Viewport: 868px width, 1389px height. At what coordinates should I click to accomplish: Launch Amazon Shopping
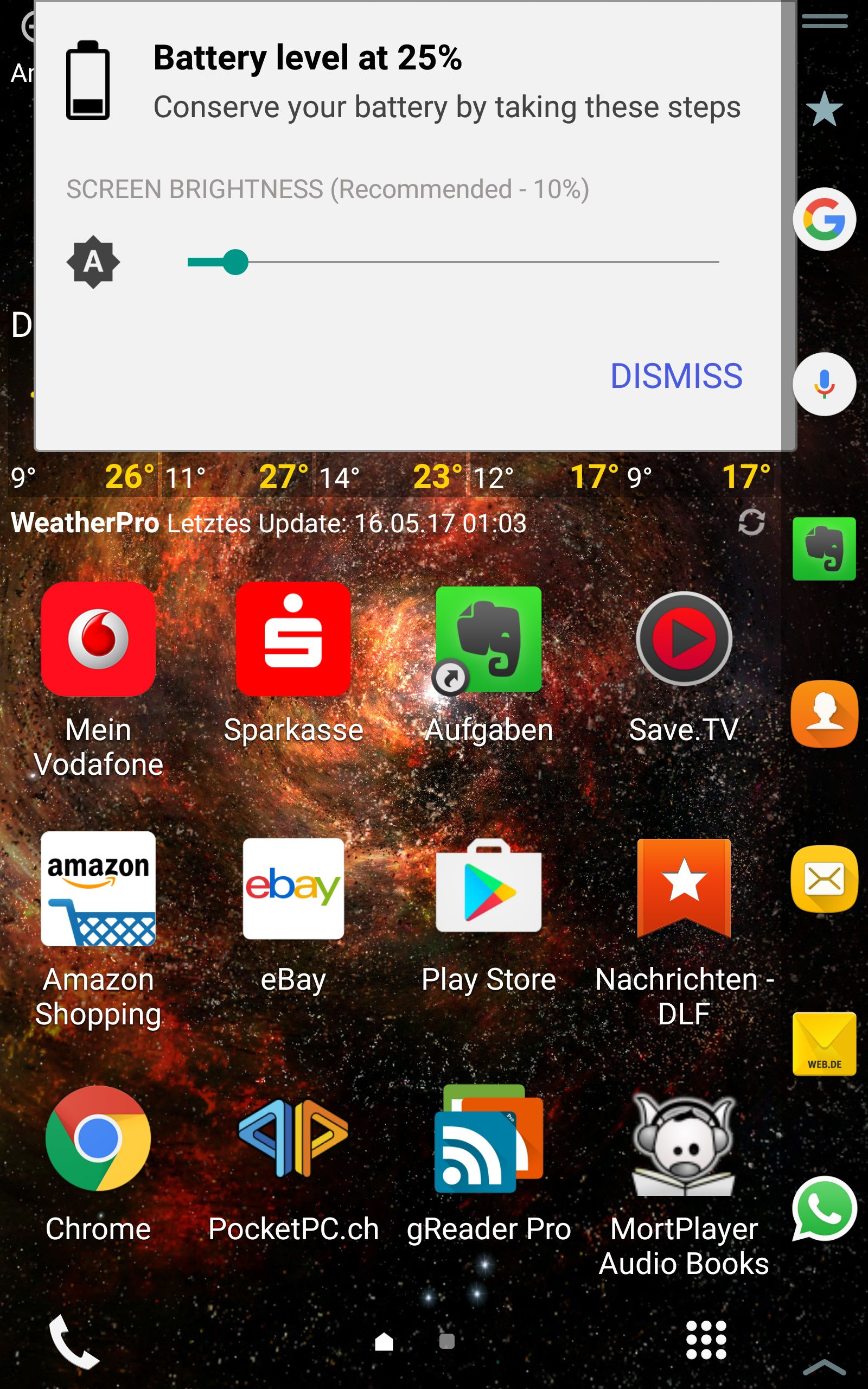(98, 930)
